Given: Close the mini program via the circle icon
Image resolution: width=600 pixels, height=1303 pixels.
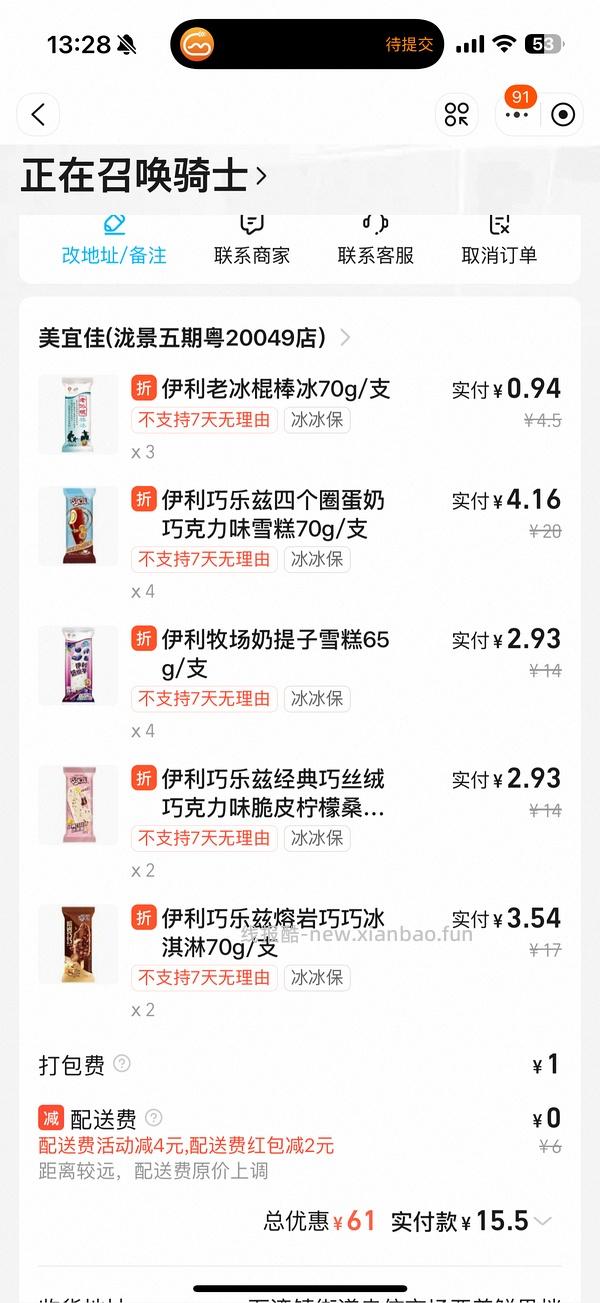Looking at the screenshot, I should pyautogui.click(x=563, y=115).
